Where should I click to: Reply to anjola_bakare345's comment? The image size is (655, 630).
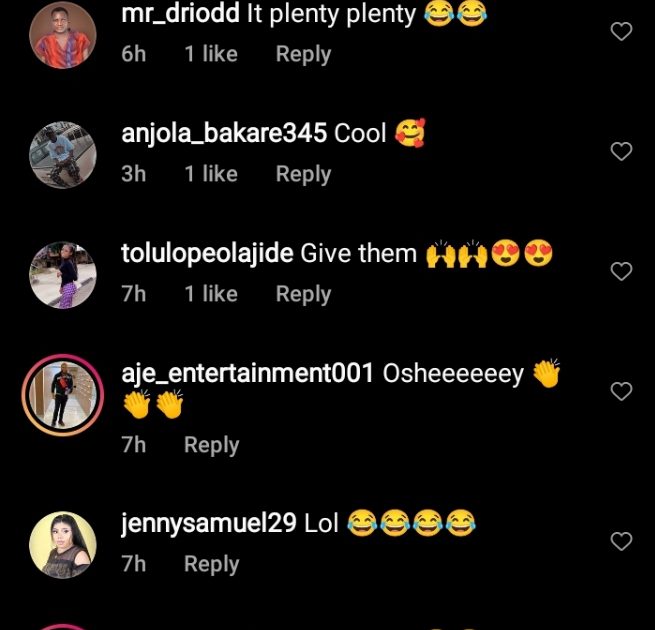[x=303, y=174]
